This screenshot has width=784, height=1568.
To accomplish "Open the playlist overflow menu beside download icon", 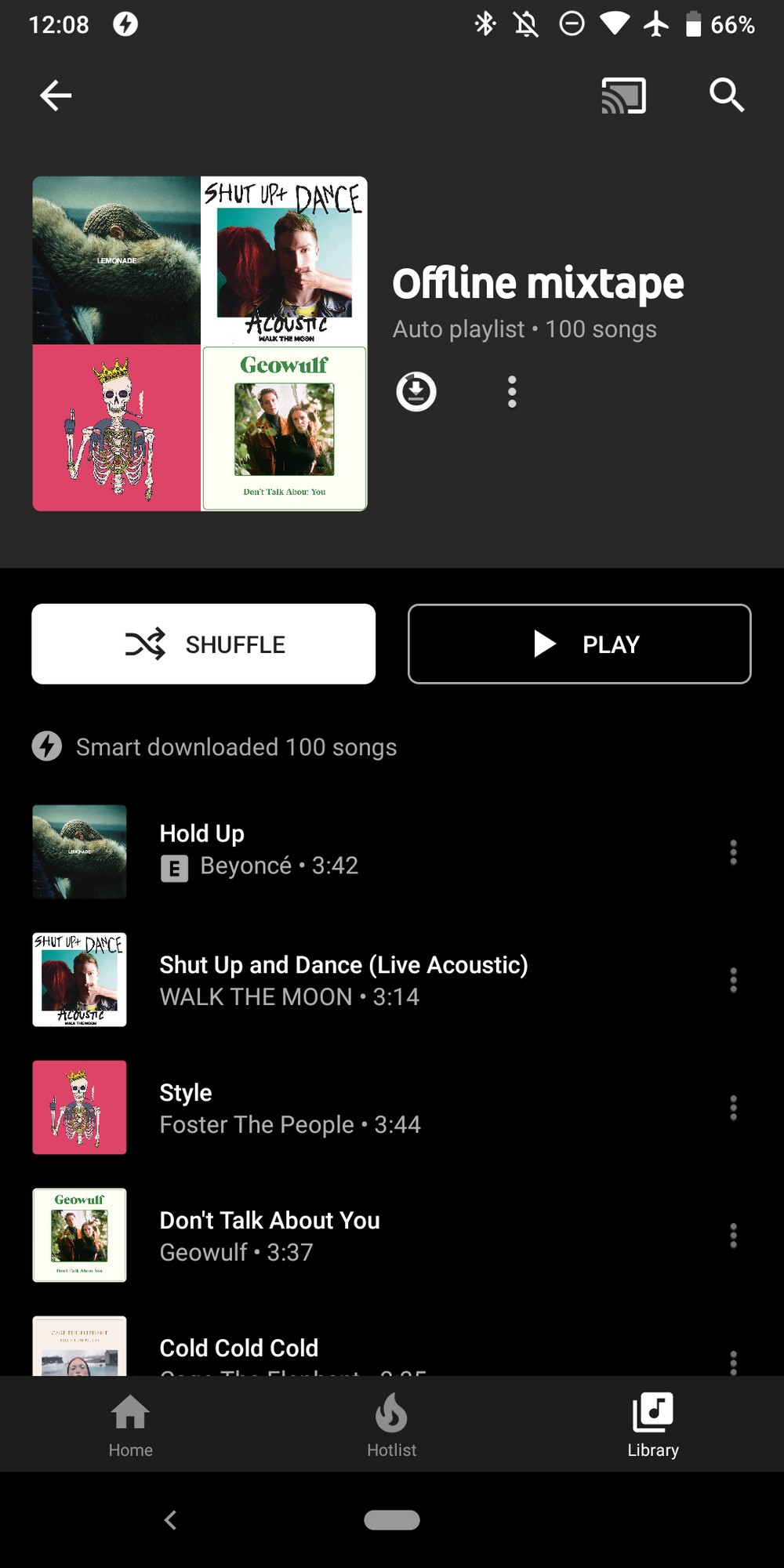I will click(512, 391).
